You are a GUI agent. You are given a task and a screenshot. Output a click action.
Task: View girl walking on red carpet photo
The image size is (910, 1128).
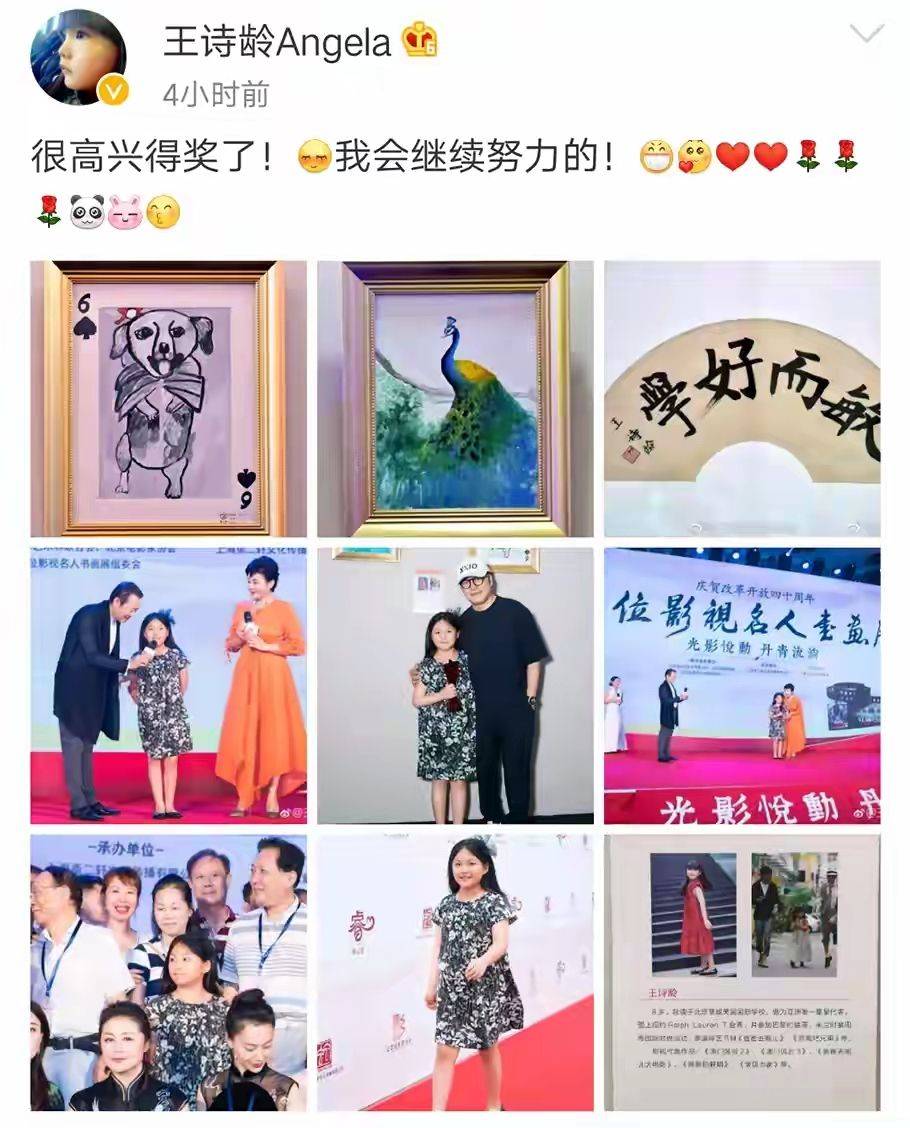click(455, 972)
